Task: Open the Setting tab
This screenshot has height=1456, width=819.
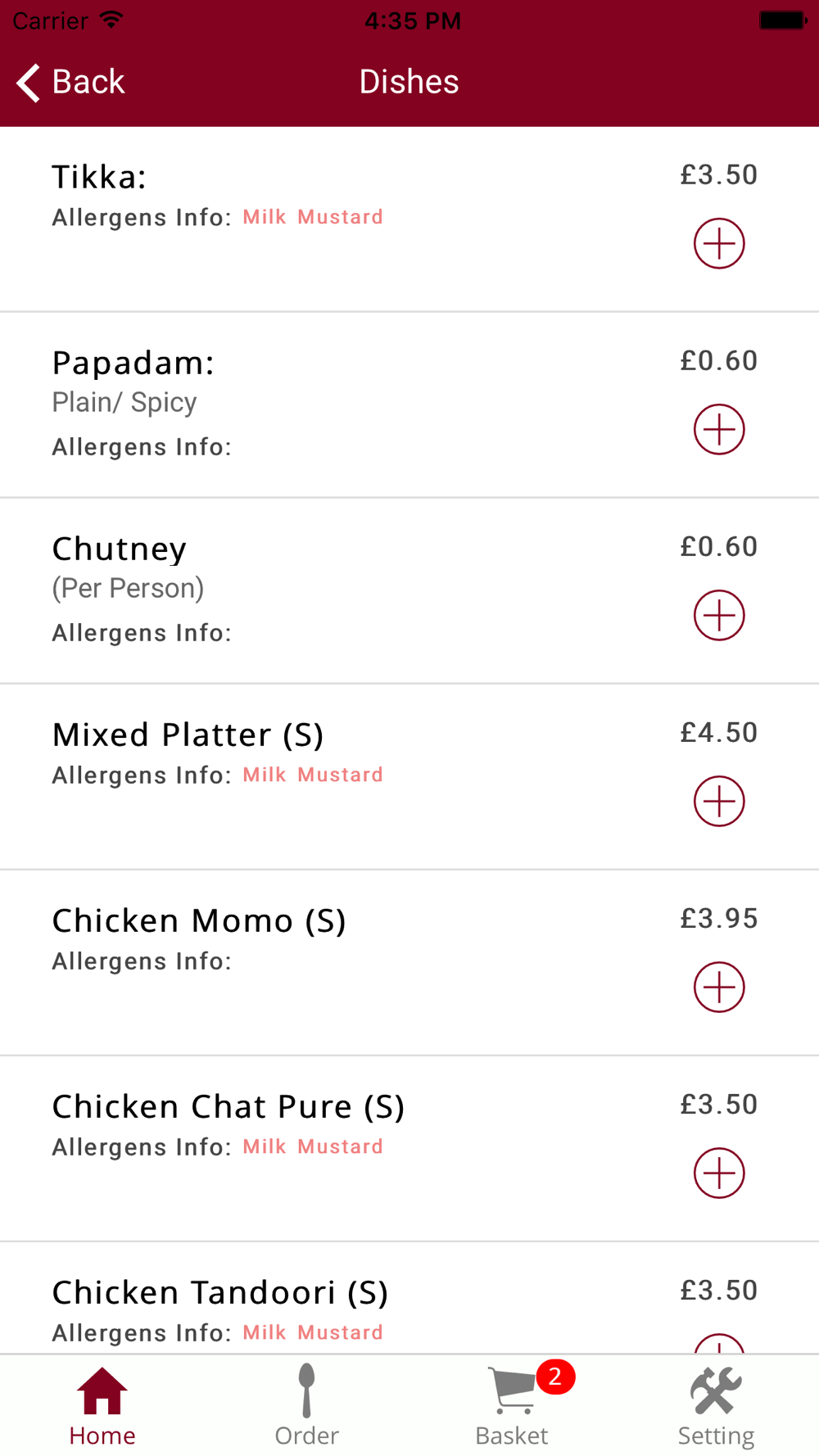Action: (717, 1406)
